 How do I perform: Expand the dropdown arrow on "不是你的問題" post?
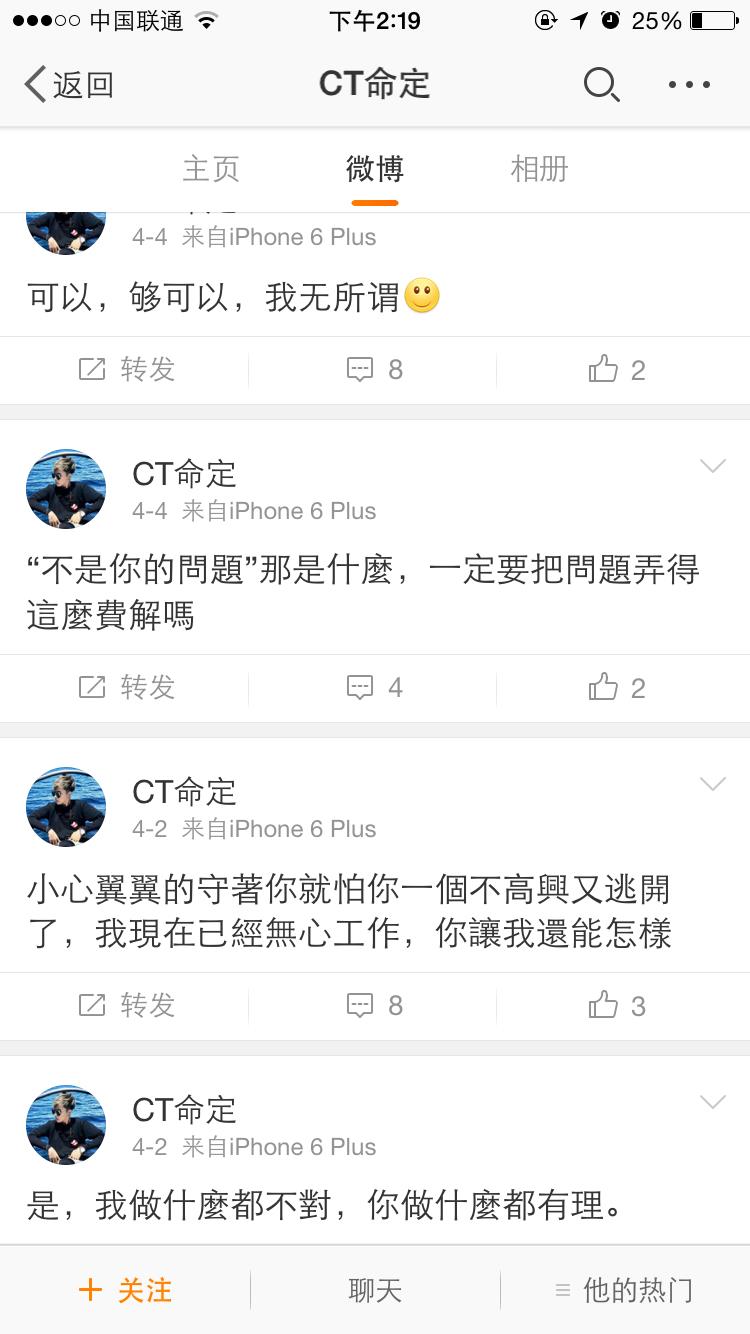712,466
